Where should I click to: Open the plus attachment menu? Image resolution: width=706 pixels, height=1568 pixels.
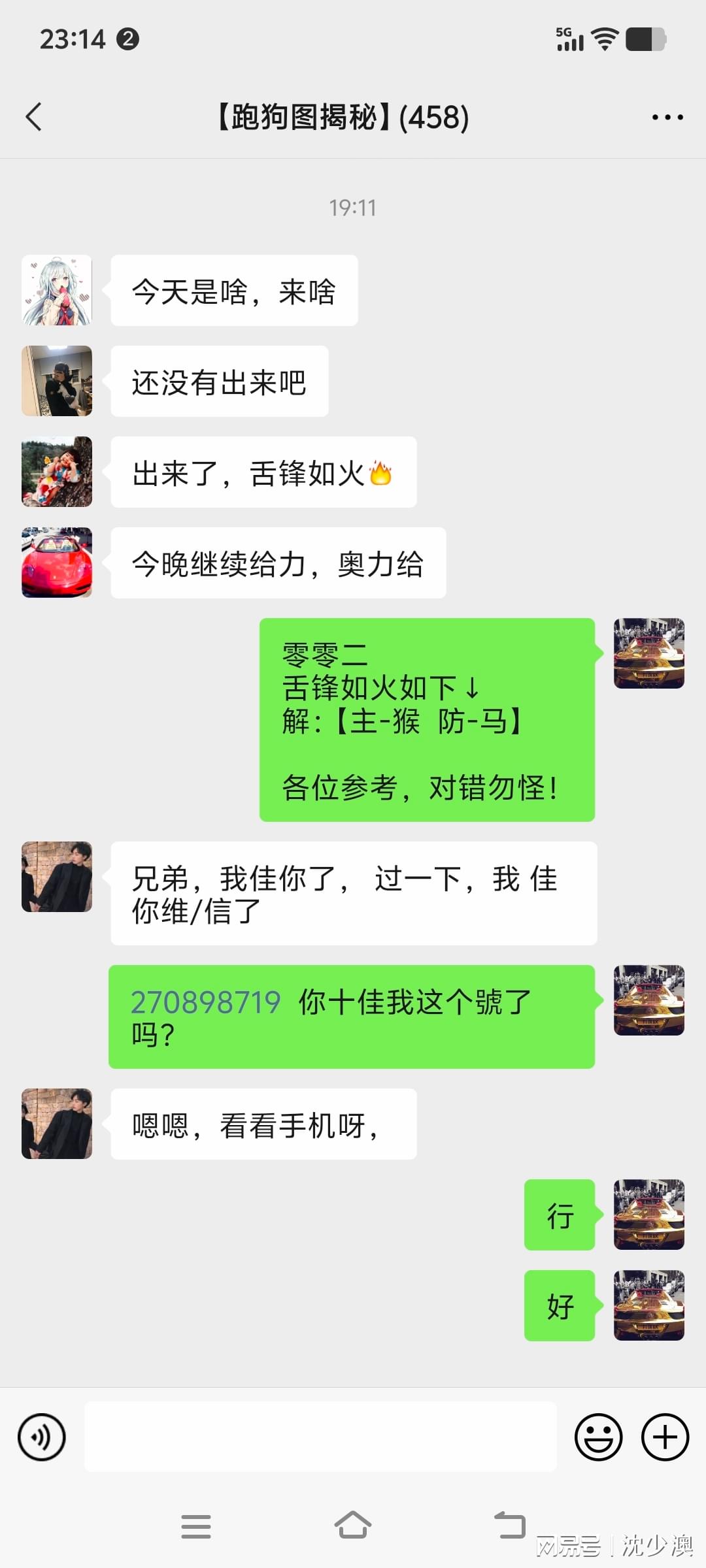point(665,1437)
